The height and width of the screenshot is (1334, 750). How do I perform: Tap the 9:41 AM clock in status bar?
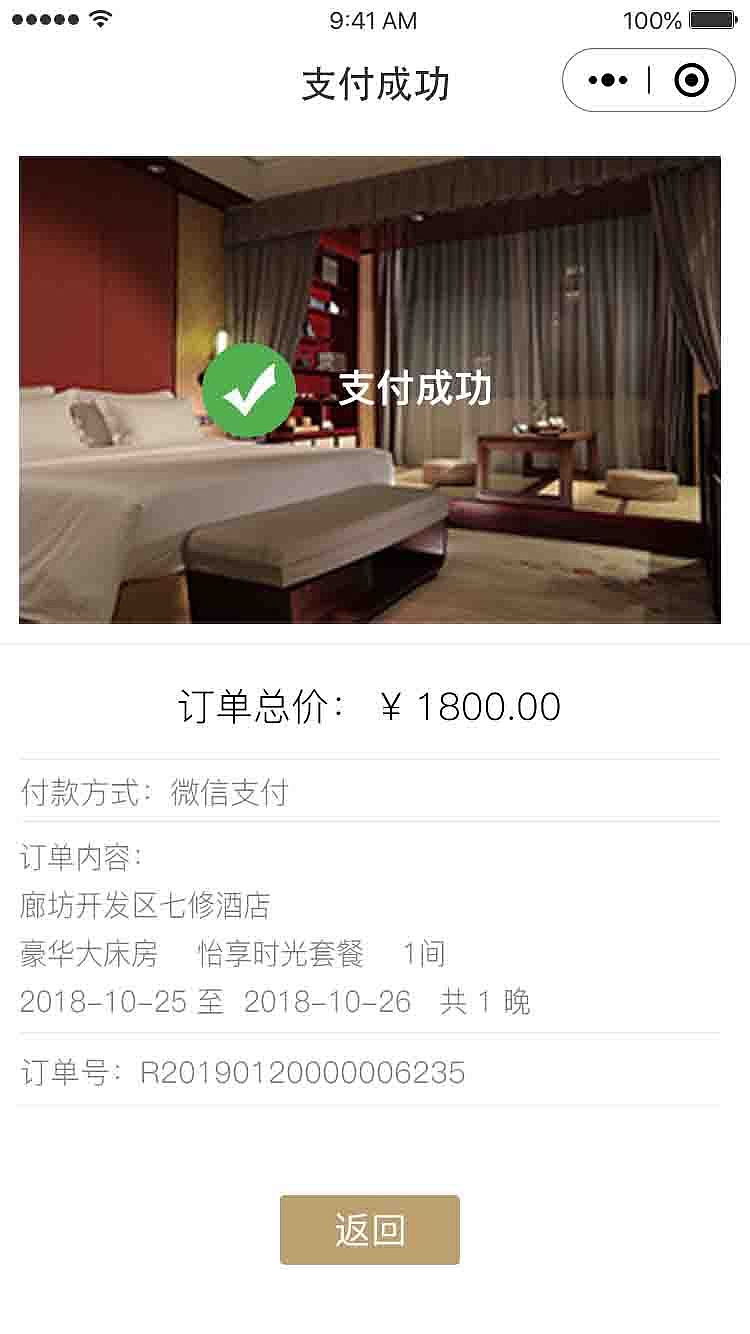(375, 21)
